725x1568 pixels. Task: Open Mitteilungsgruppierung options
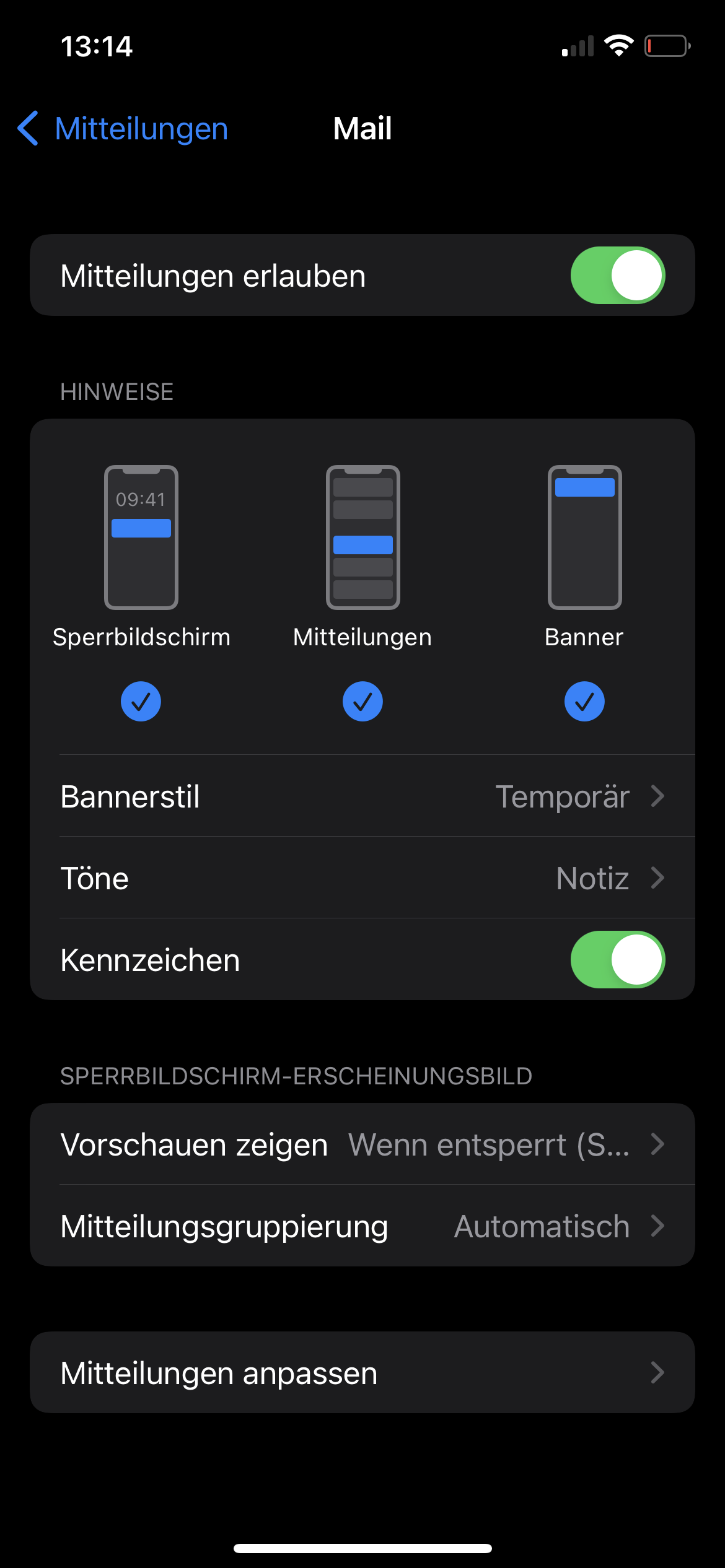tap(362, 1226)
